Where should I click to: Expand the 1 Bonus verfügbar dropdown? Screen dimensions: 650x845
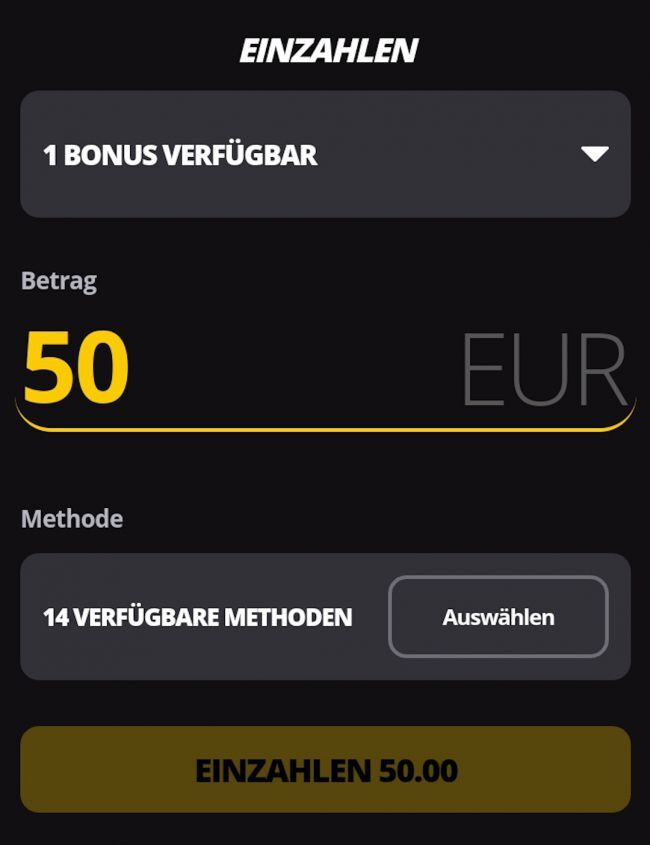pos(325,154)
